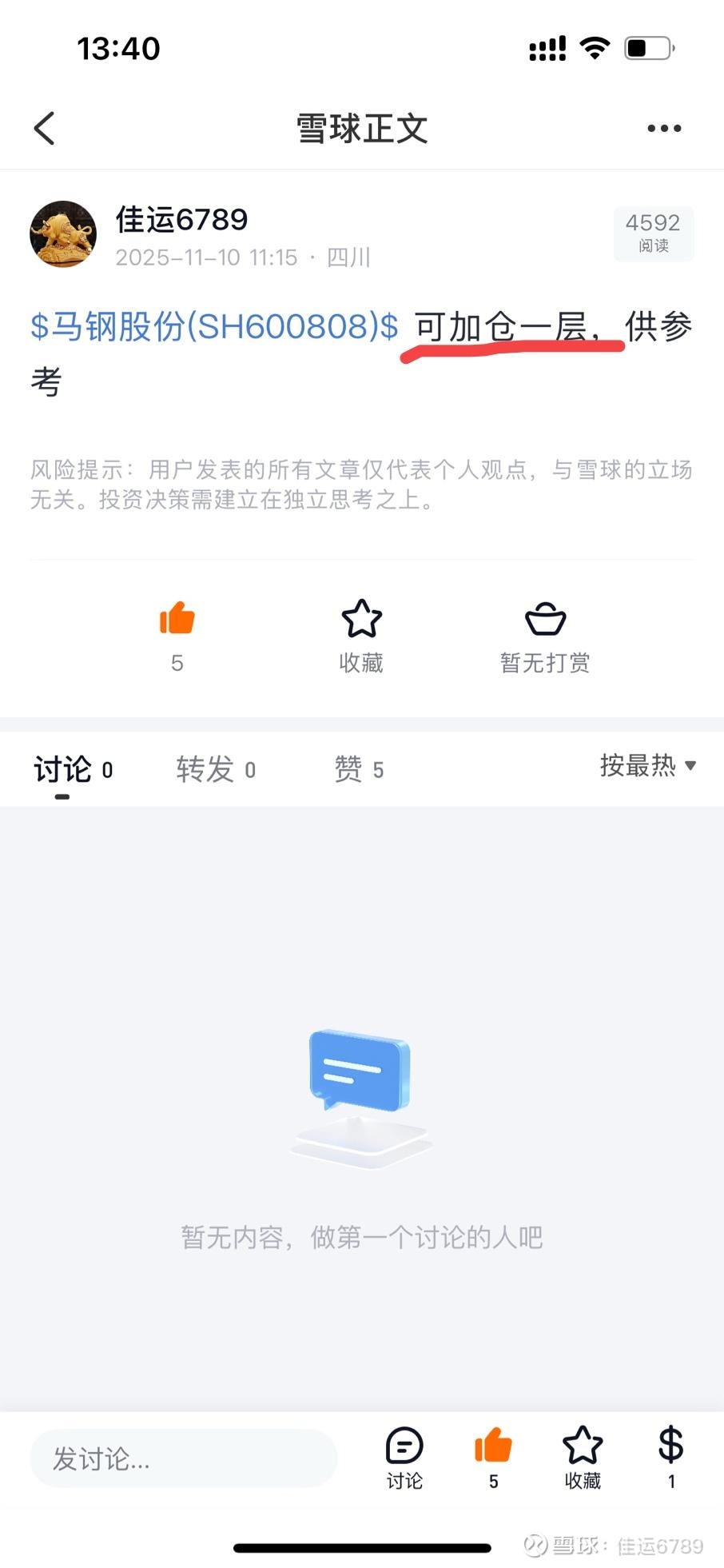Like the post with thumbs-up icon
This screenshot has height=1568, width=724.
[x=177, y=620]
